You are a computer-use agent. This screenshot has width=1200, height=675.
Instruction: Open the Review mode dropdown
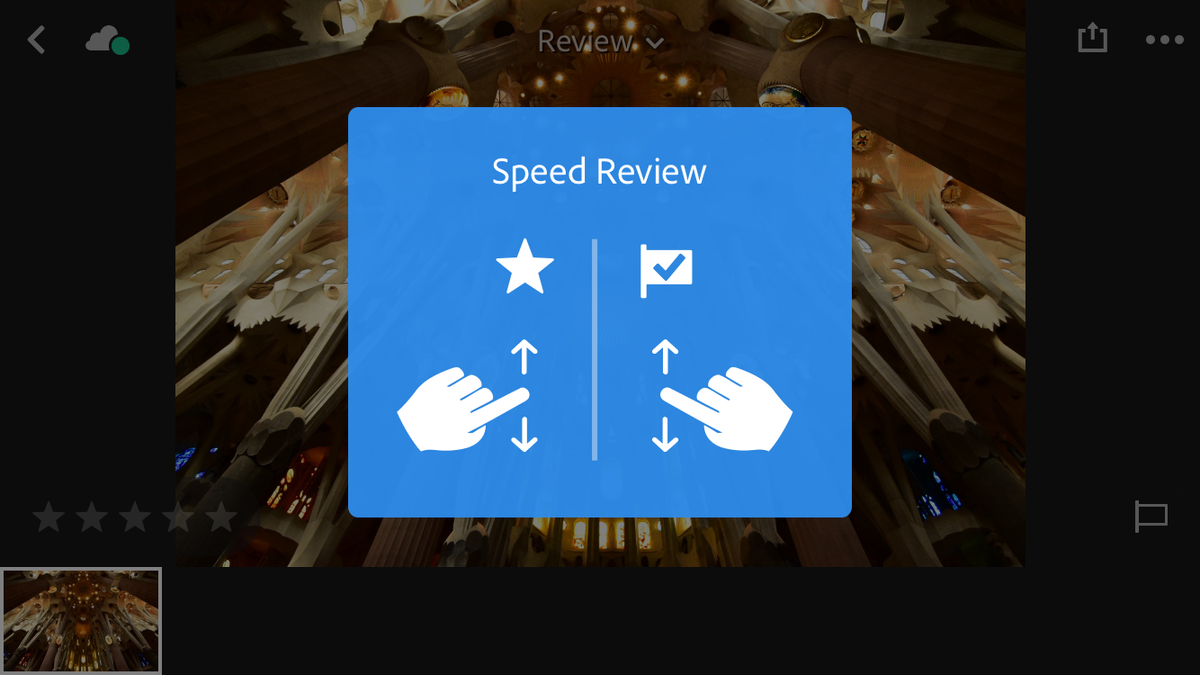[600, 41]
